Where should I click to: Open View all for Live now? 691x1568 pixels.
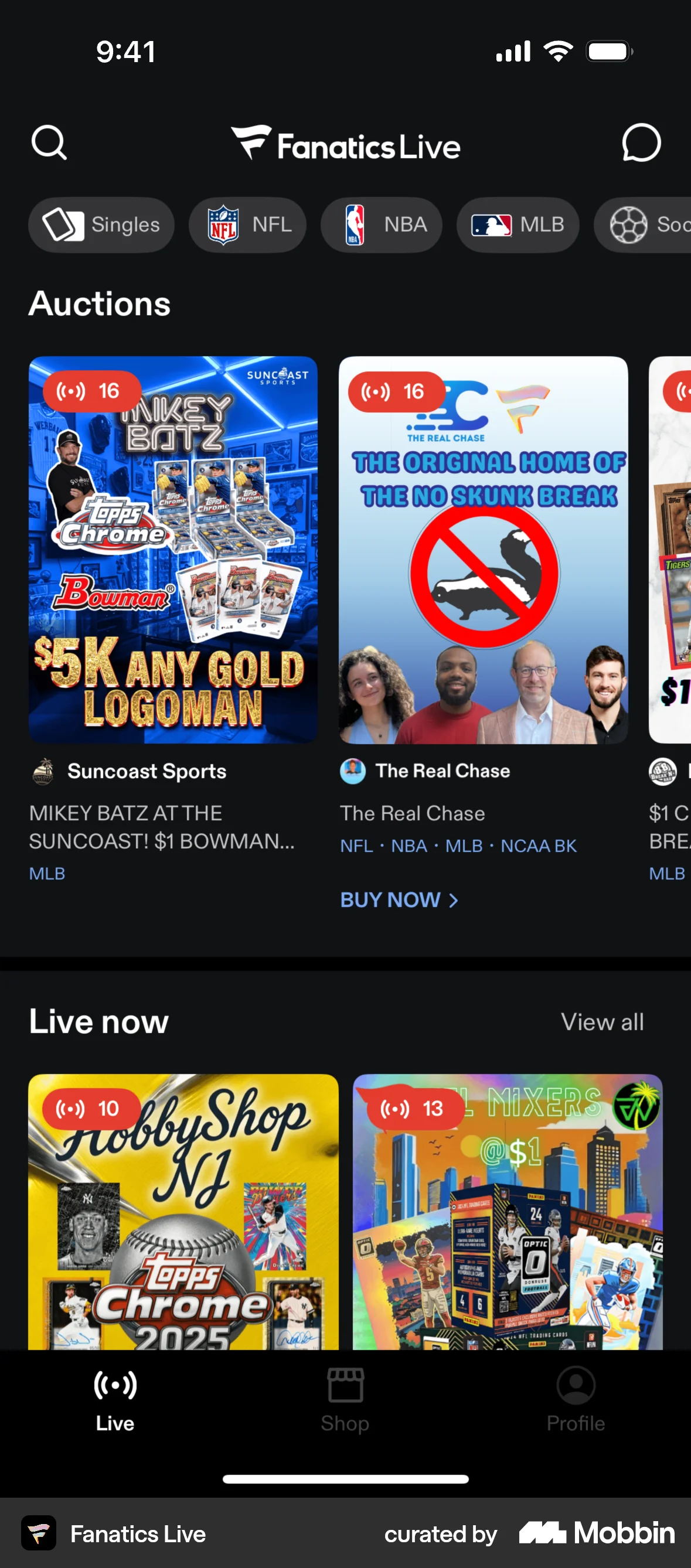coord(602,1022)
